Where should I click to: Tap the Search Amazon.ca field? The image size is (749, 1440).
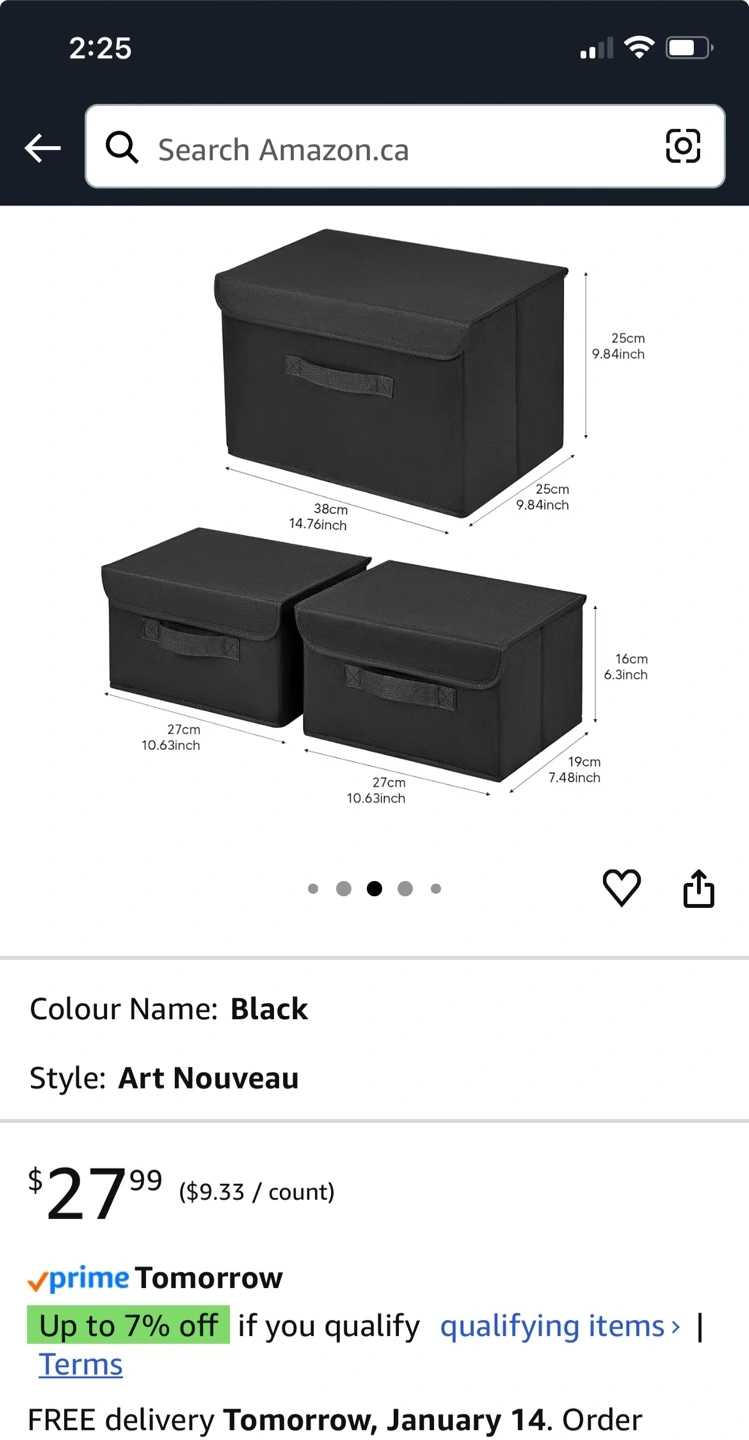[x=380, y=149]
